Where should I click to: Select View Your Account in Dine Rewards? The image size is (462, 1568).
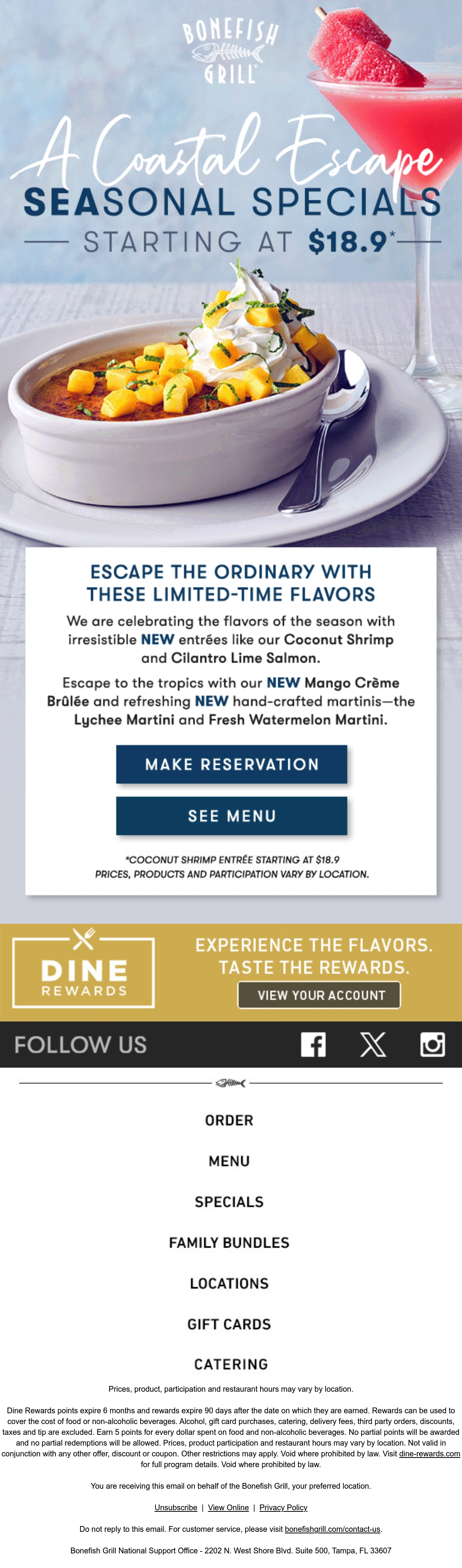pos(319,995)
